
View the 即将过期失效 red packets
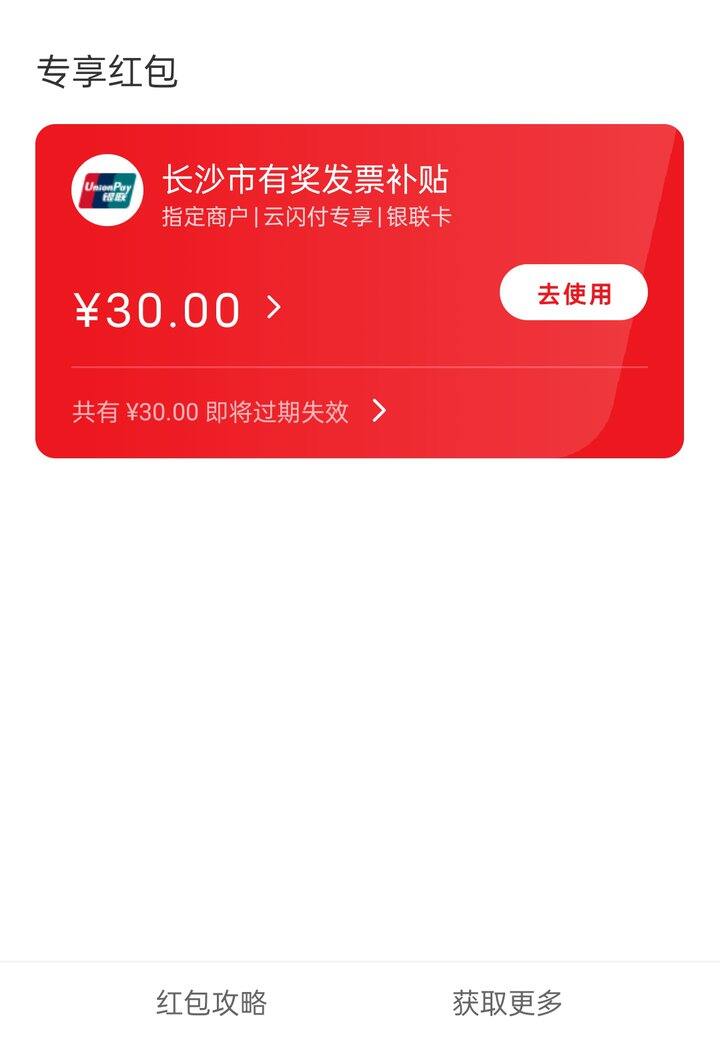(229, 411)
